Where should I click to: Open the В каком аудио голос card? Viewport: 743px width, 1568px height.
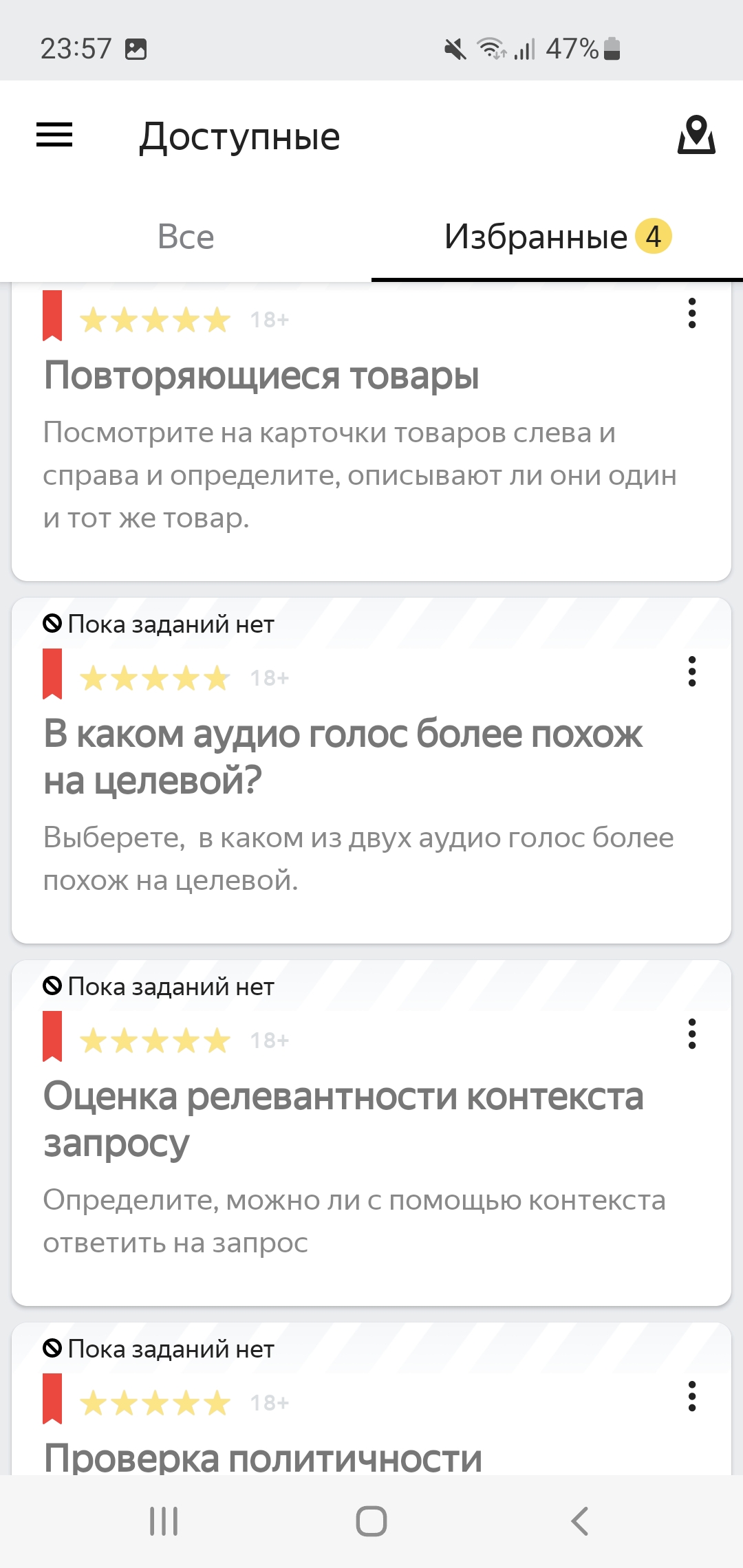tap(371, 770)
